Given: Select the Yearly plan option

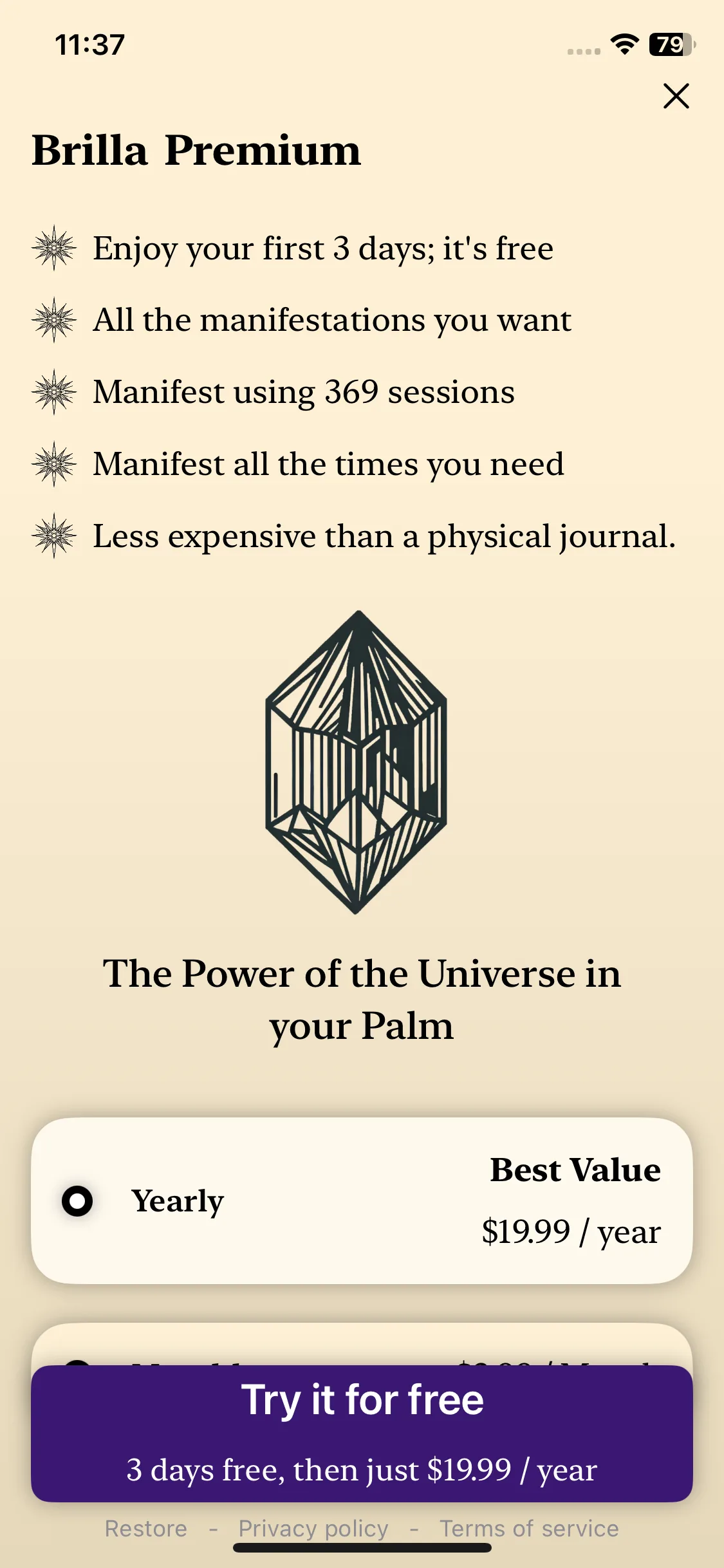Looking at the screenshot, I should (x=77, y=1201).
